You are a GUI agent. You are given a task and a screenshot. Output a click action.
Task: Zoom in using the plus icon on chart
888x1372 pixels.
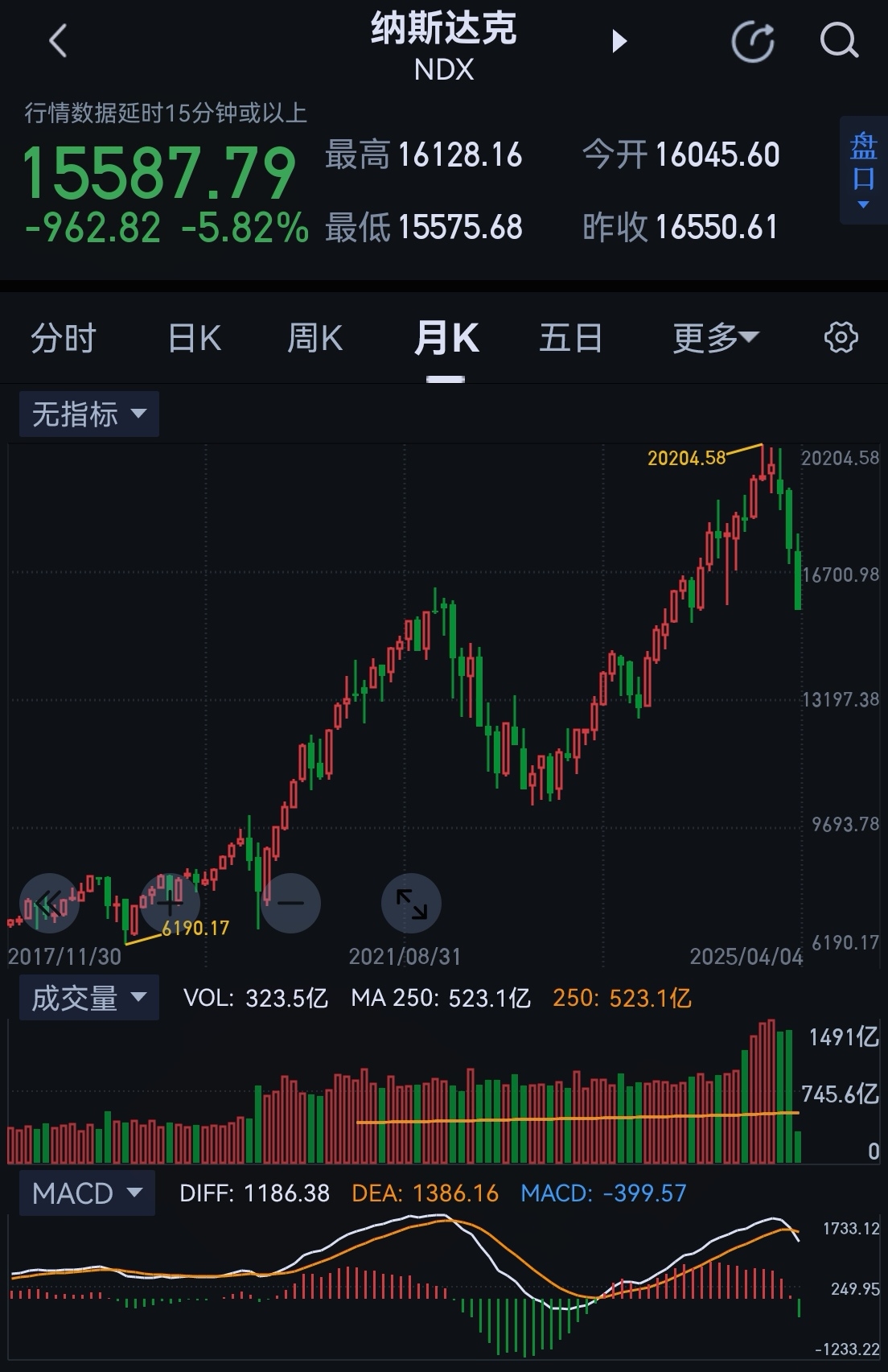[170, 903]
